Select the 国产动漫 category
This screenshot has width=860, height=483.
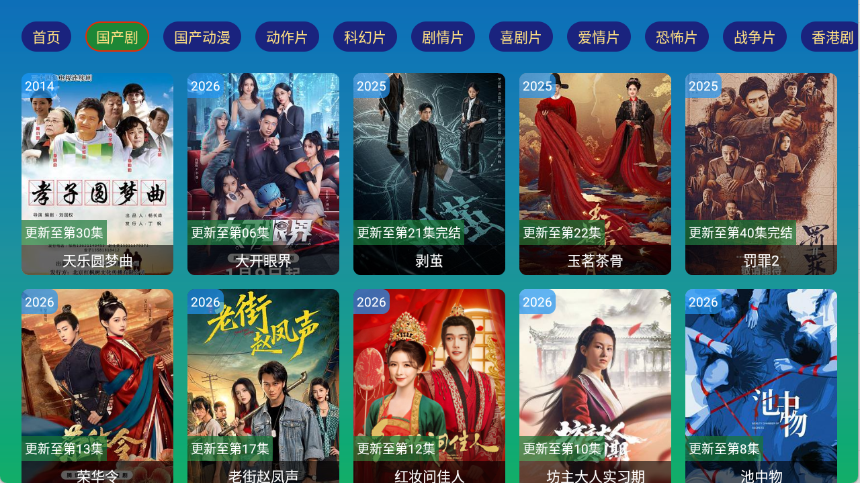click(202, 37)
